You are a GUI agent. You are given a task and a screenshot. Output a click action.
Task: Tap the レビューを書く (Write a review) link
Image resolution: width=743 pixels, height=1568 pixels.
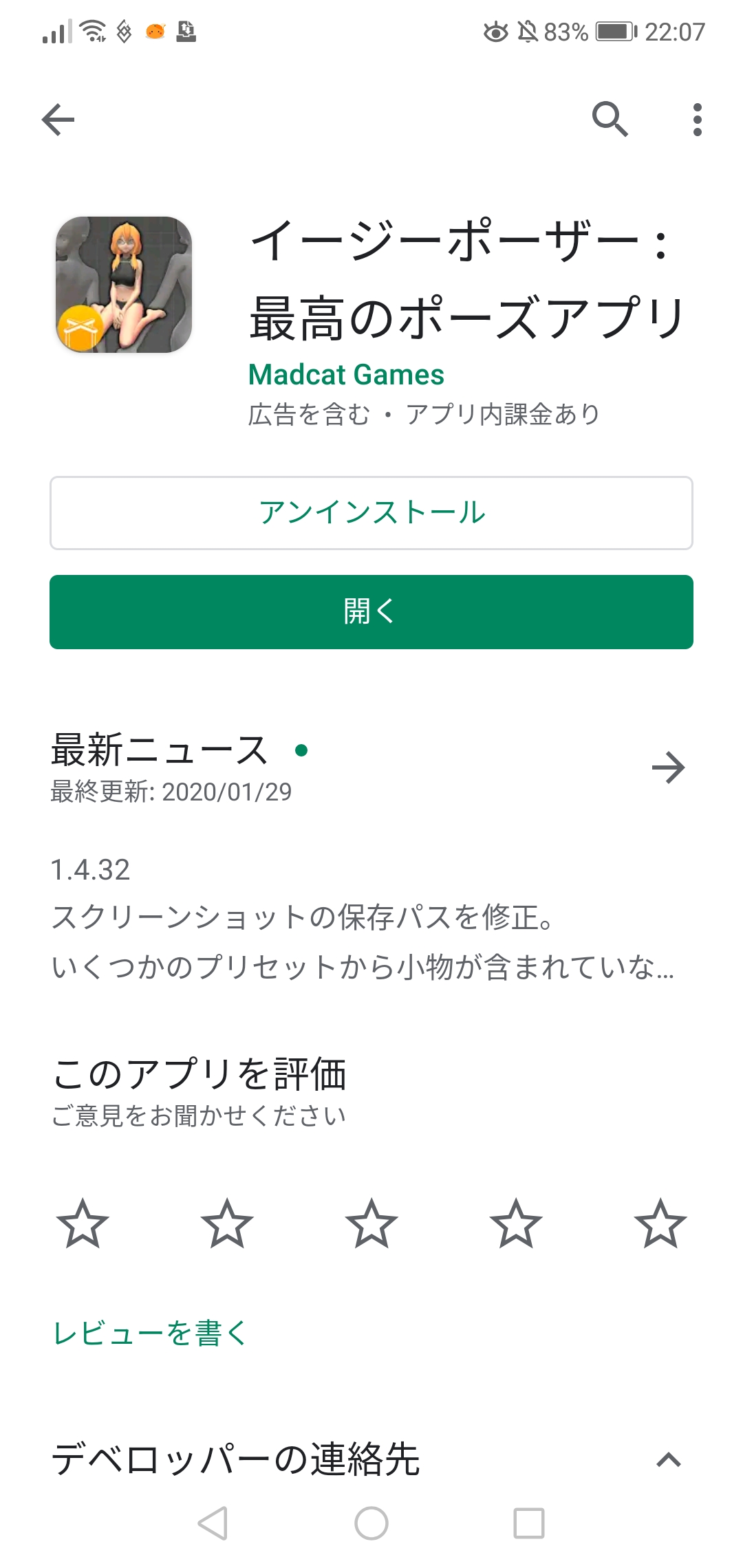pos(150,1333)
